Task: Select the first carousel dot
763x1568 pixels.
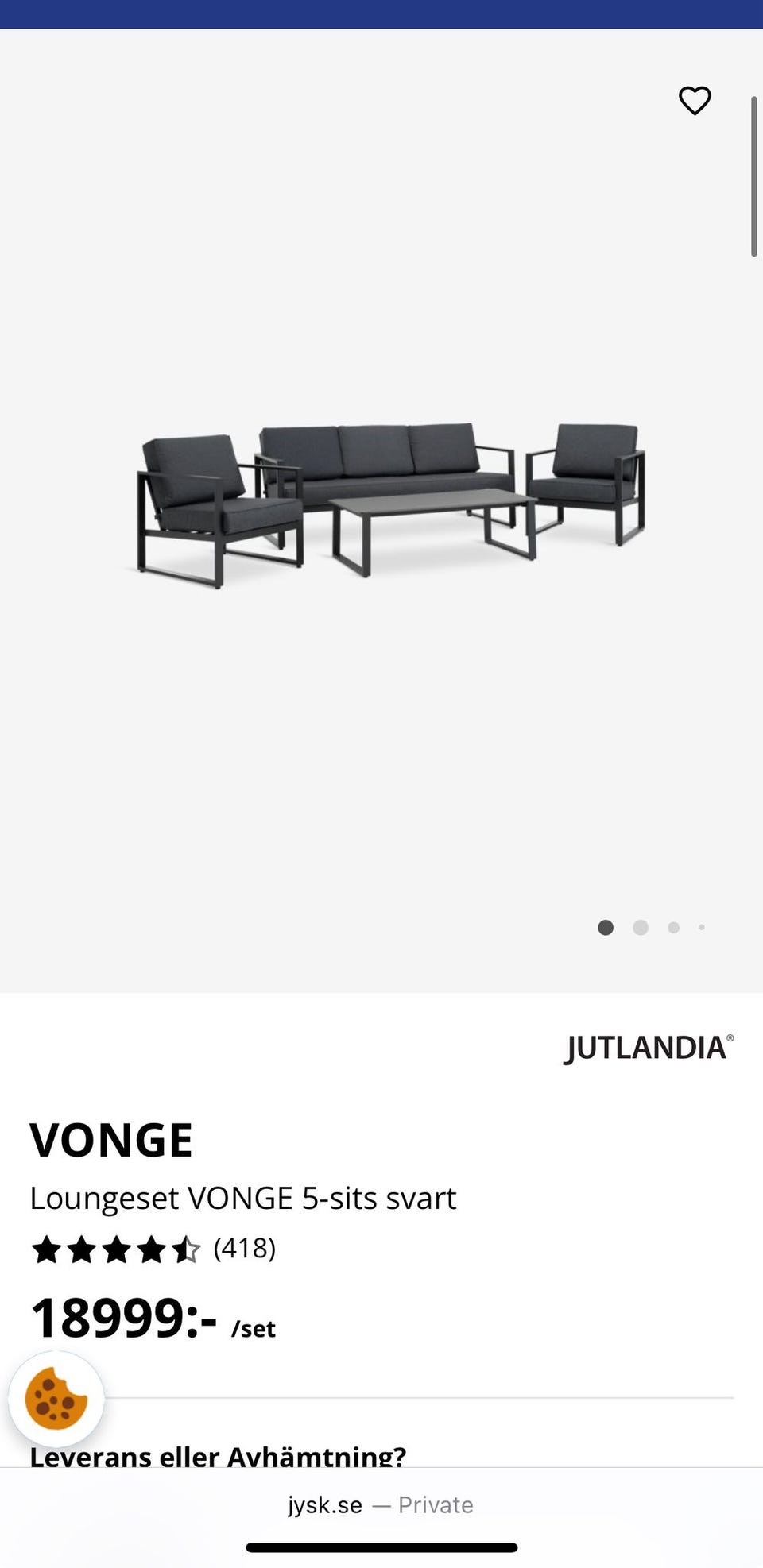Action: 606,928
